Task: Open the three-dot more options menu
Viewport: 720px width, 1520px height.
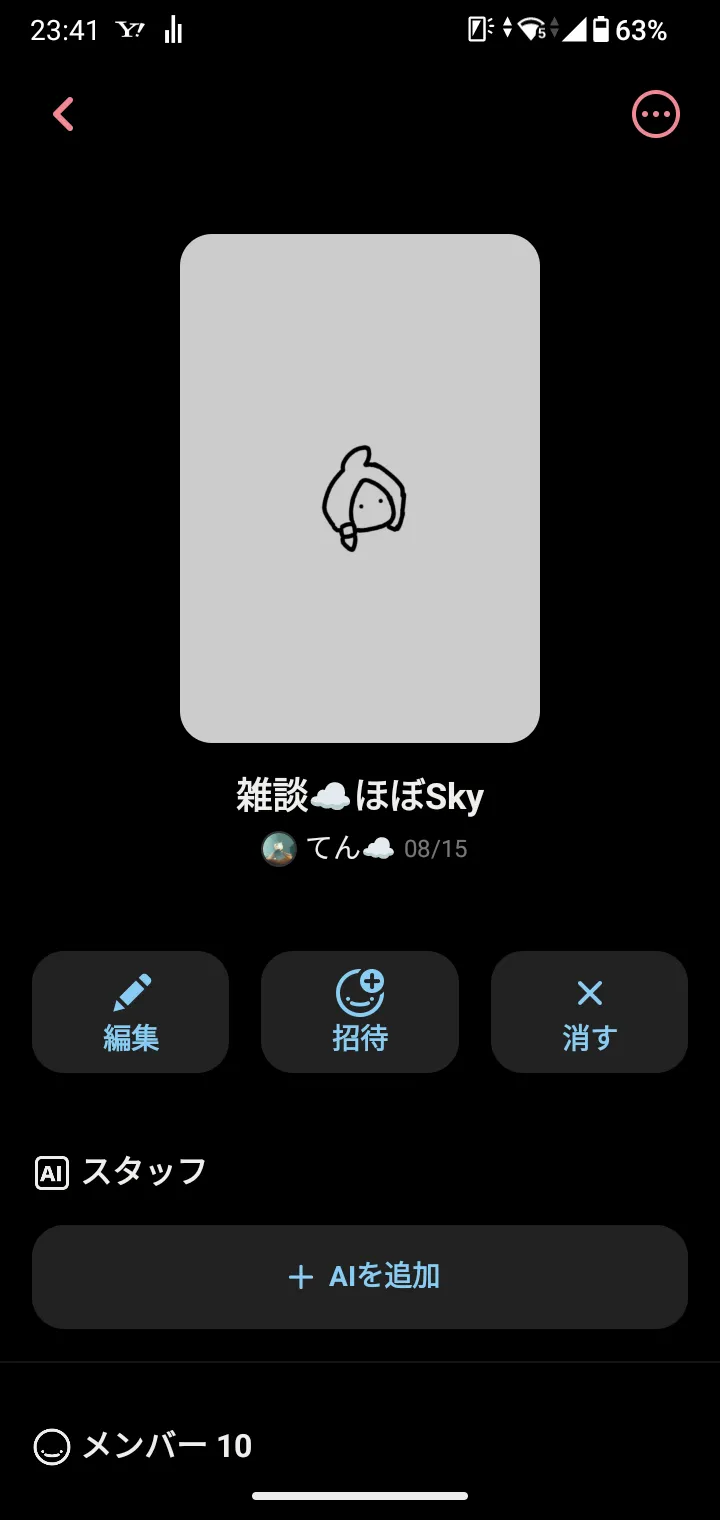Action: click(x=656, y=114)
